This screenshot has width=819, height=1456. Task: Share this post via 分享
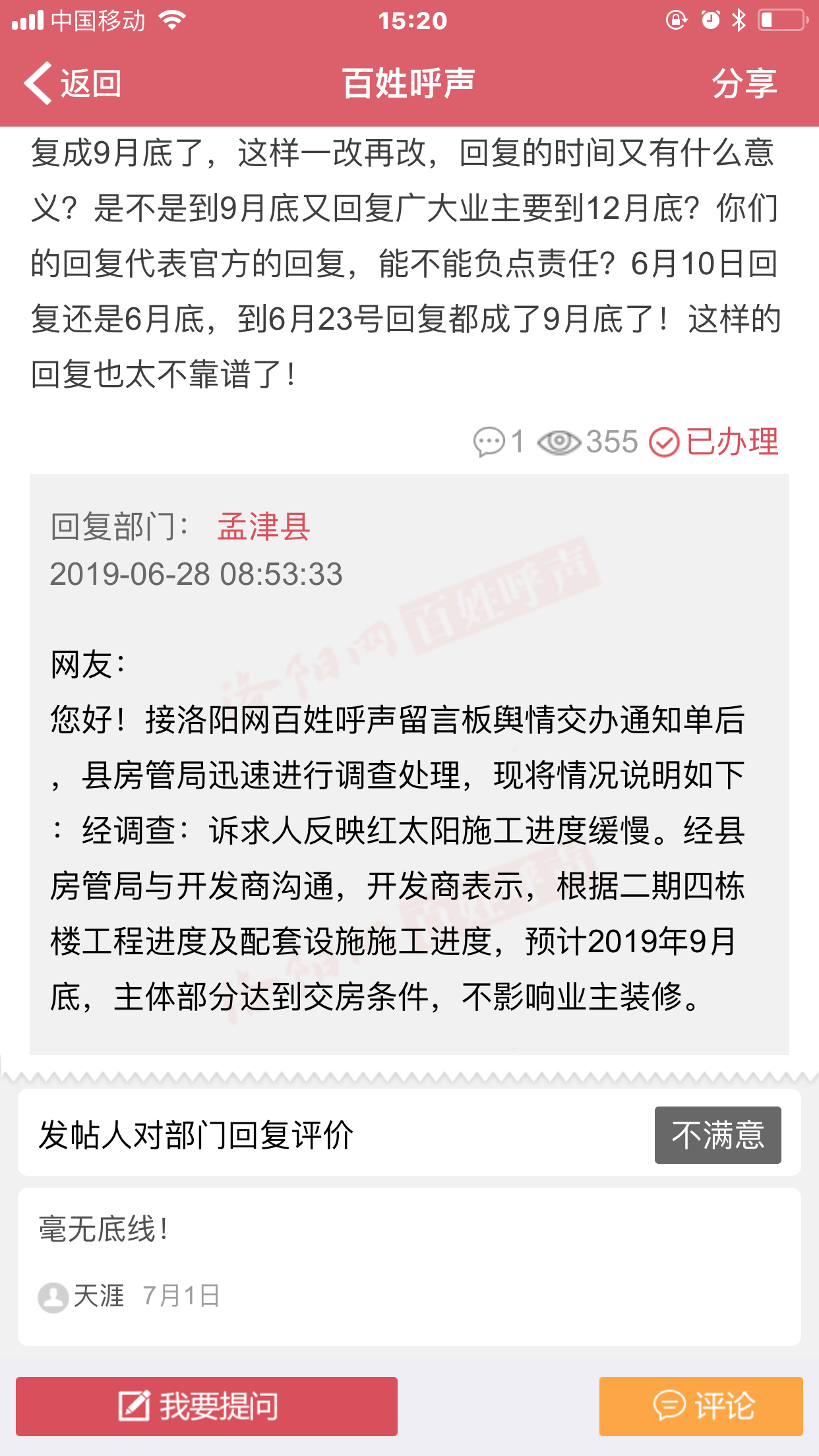744,83
